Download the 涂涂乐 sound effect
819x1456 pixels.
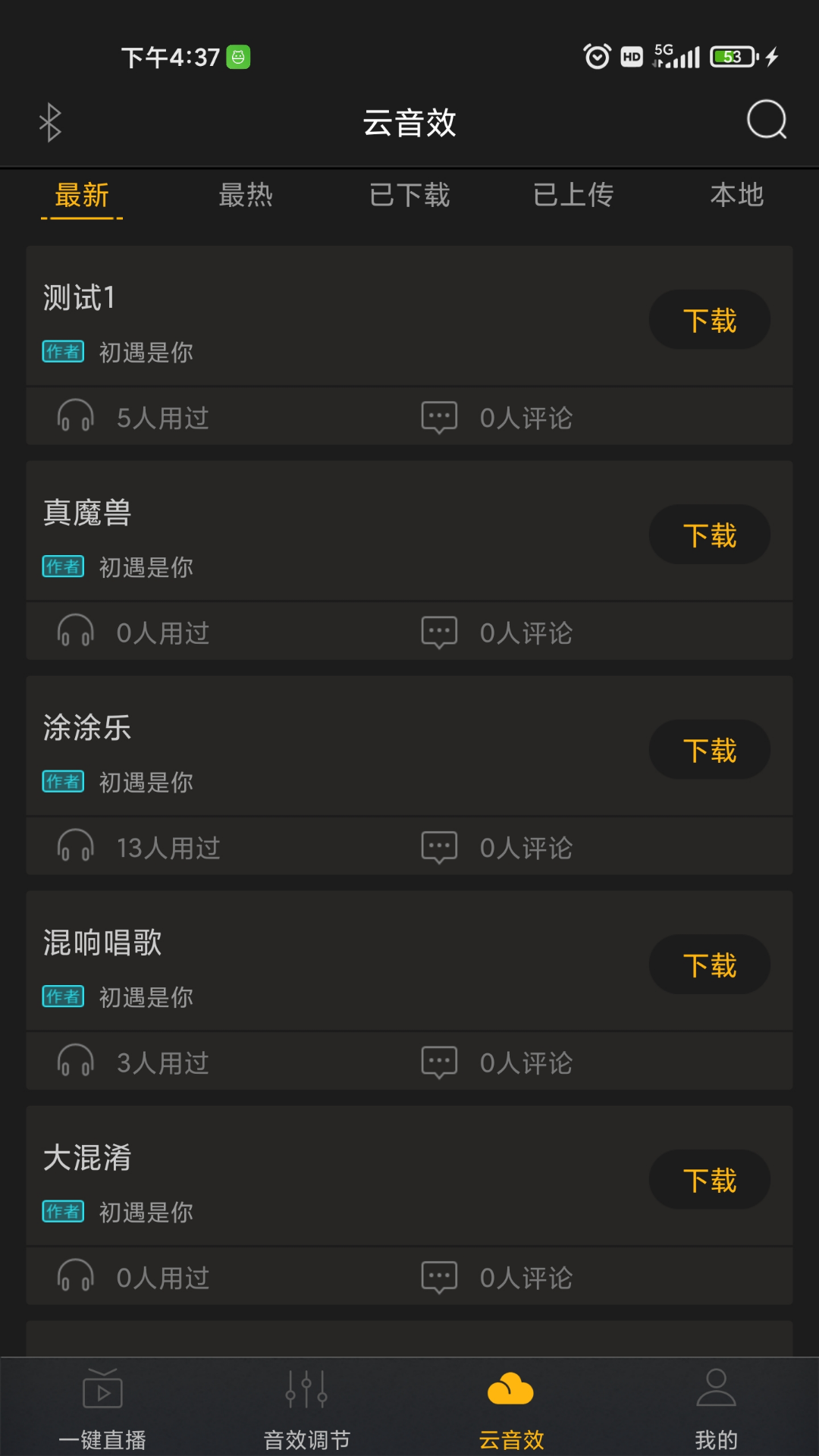point(710,749)
